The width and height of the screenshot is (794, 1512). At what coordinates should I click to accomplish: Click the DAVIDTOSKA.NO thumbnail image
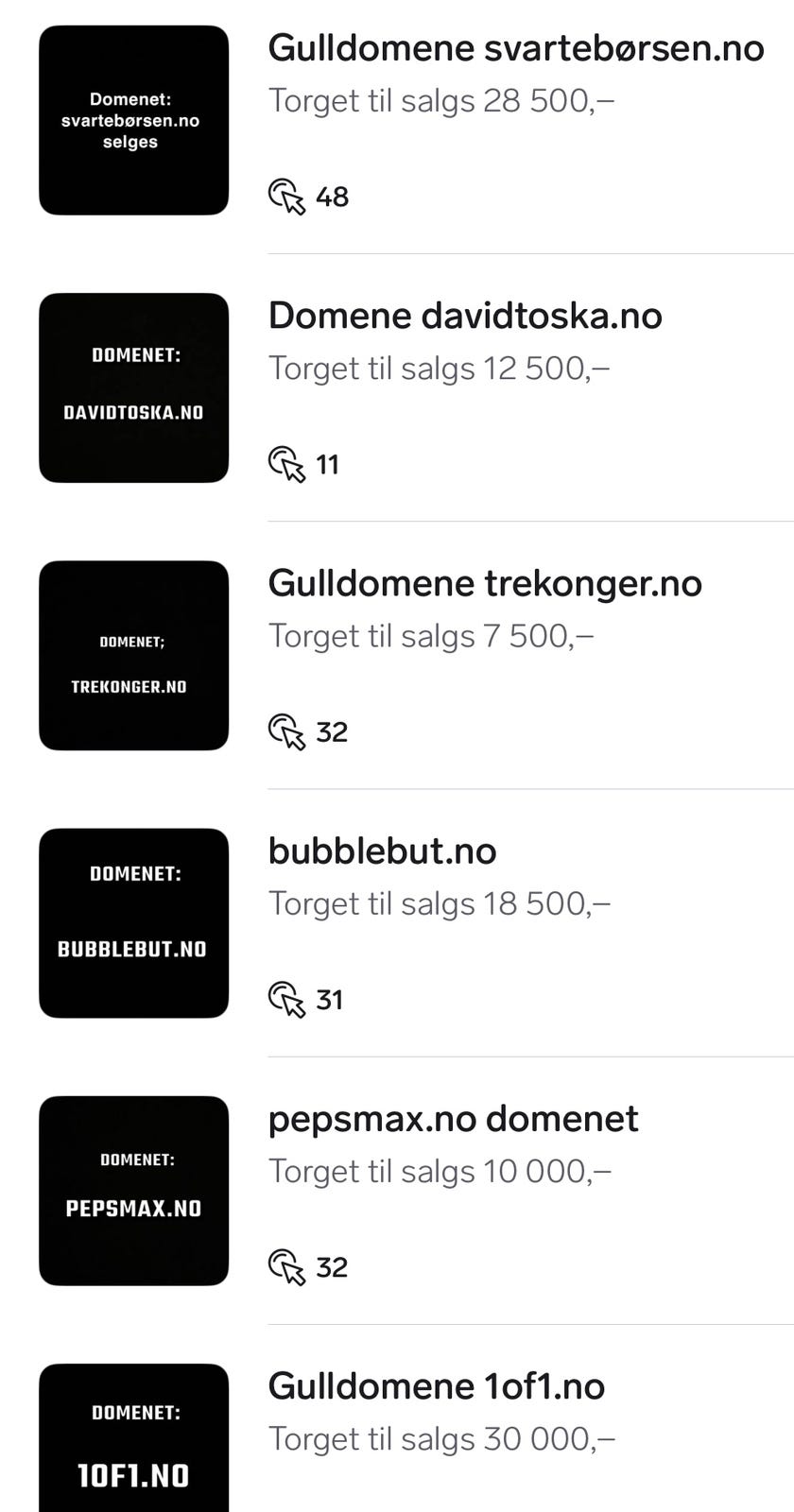pyautogui.click(x=133, y=387)
